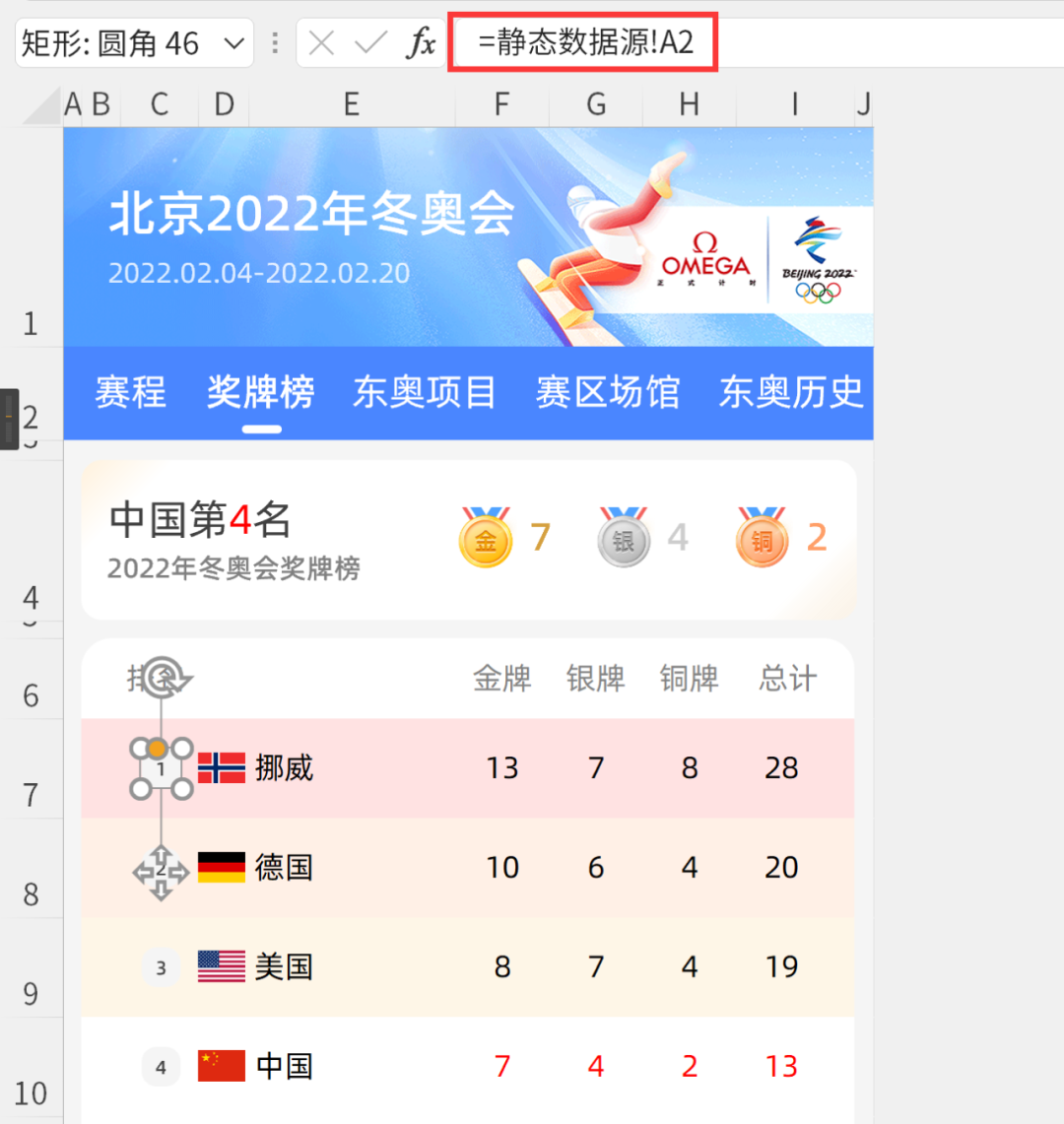This screenshot has height=1124, width=1064.
Task: Select row 10 header
Action: pos(31,1092)
